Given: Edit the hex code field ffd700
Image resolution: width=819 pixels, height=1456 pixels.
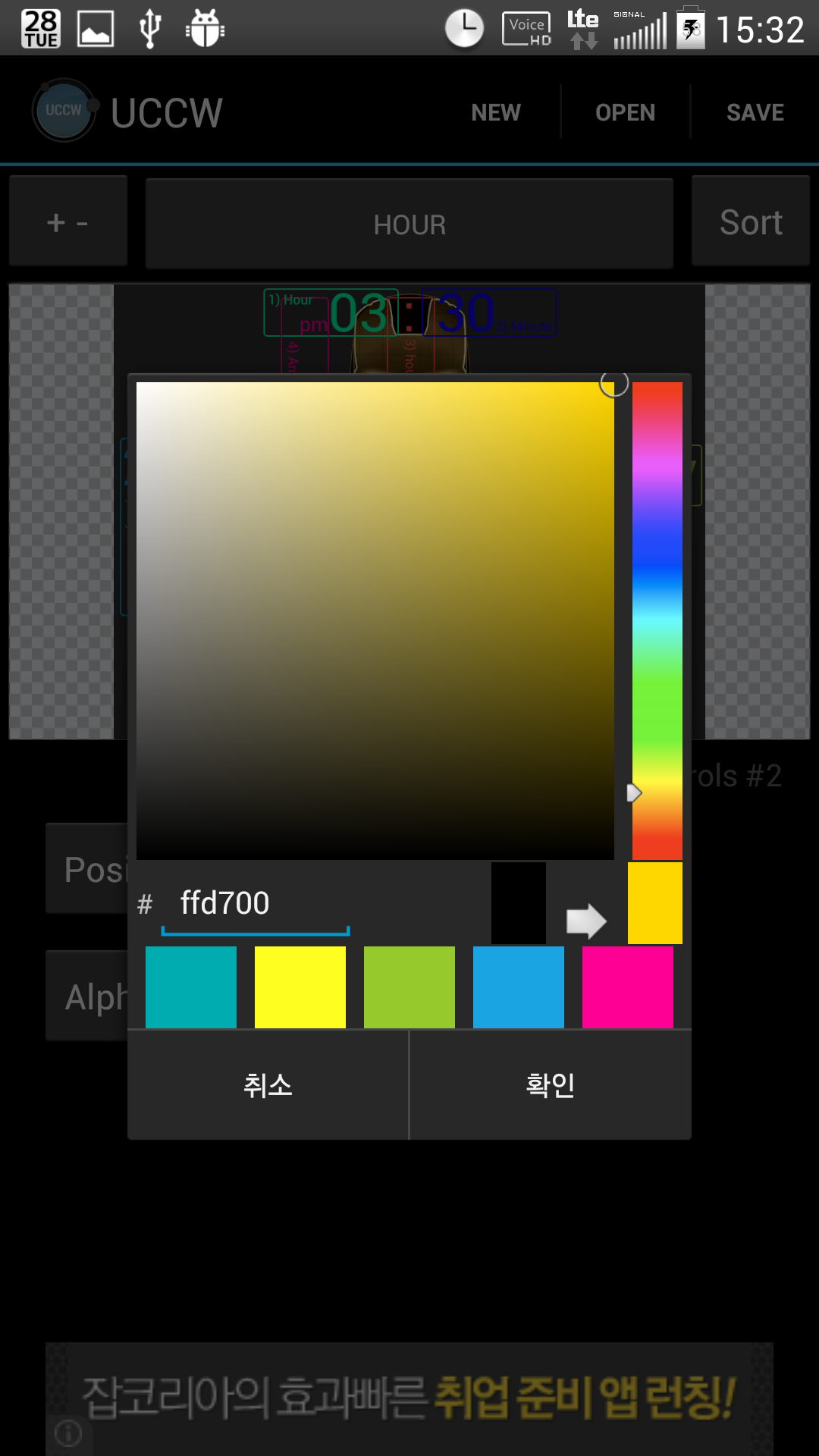Looking at the screenshot, I should click(255, 903).
